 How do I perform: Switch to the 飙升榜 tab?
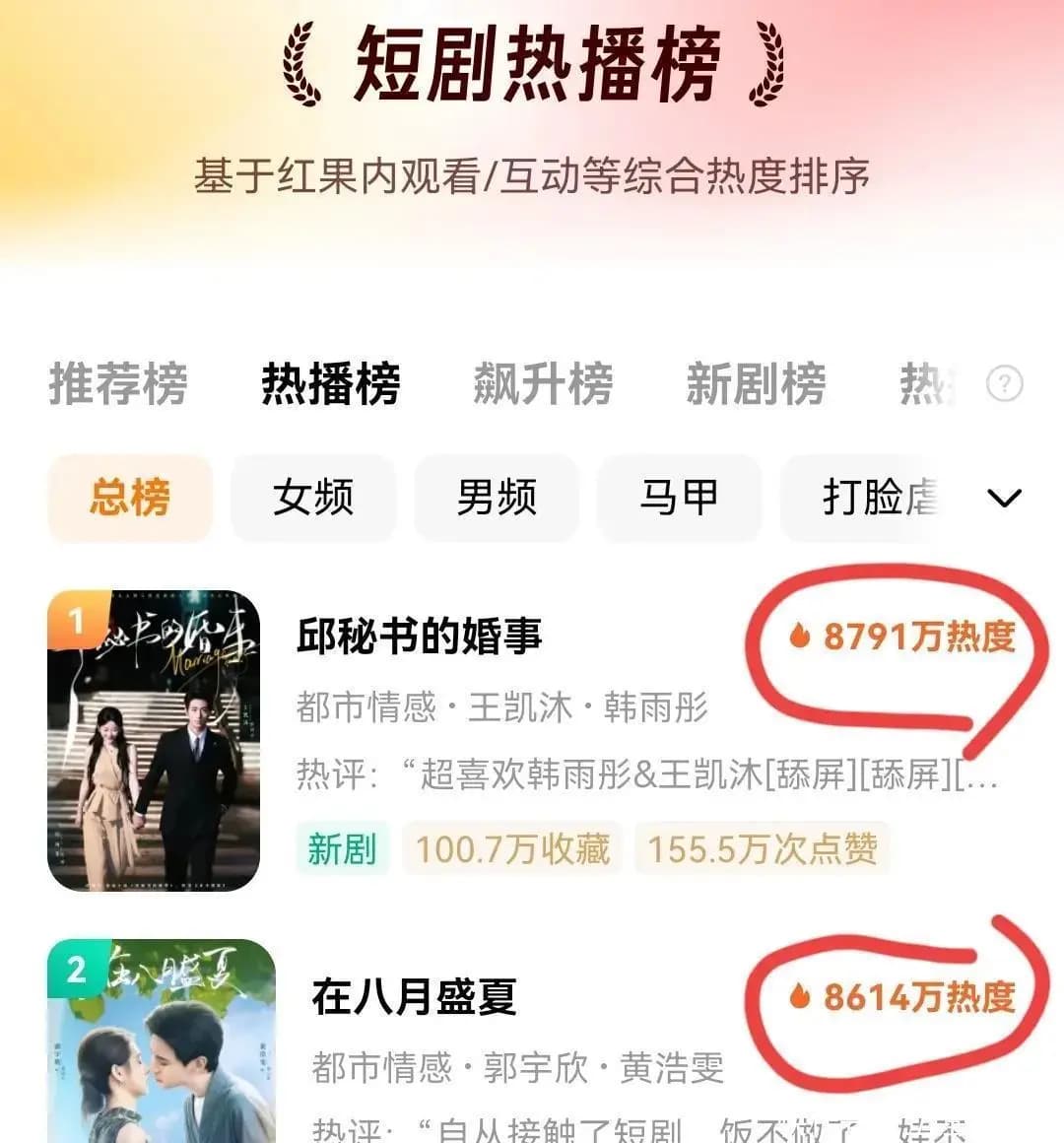pos(542,386)
